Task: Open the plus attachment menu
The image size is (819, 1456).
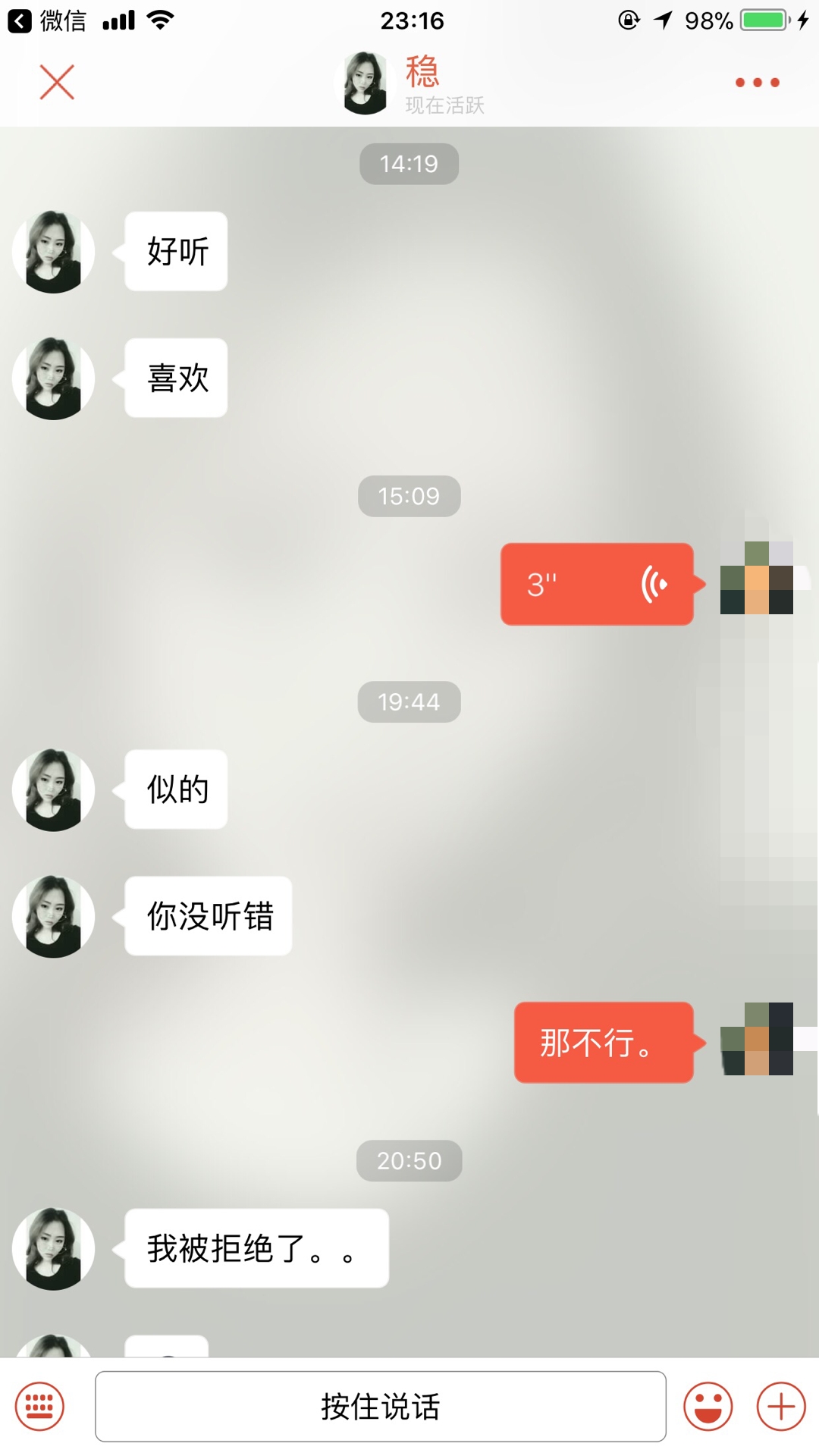Action: pos(780,1406)
